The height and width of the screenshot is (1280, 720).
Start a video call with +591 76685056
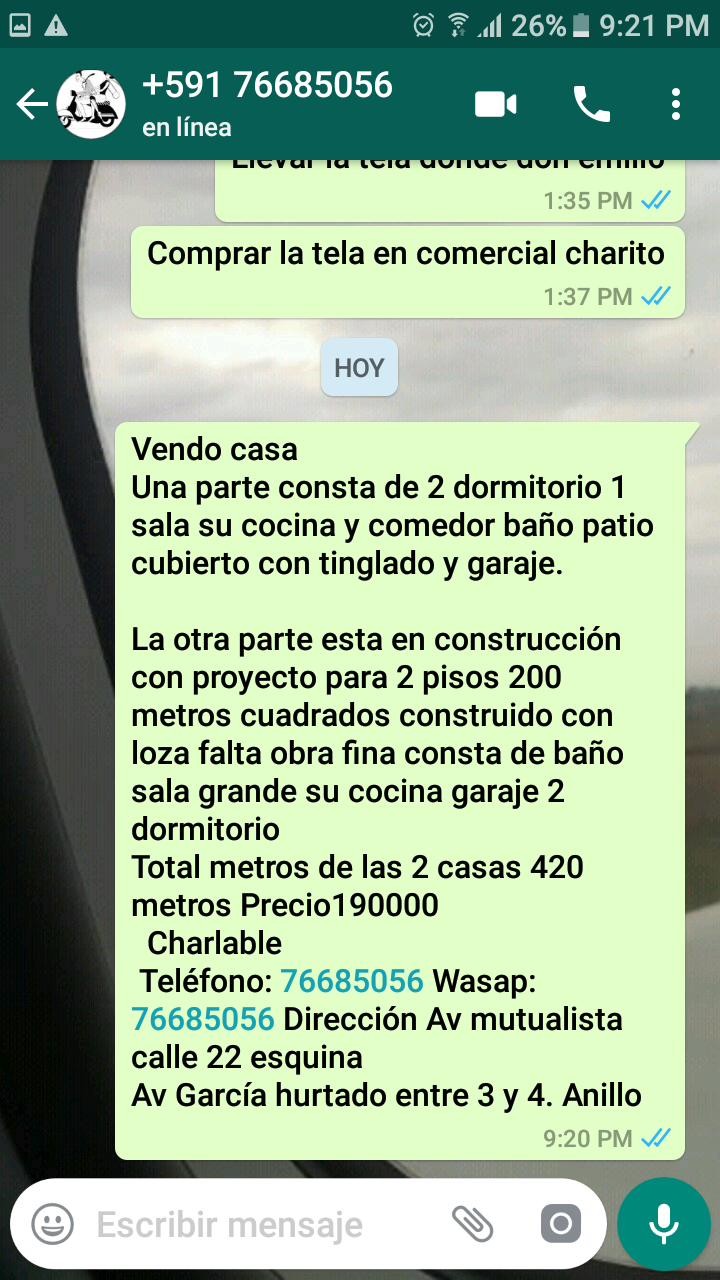point(496,104)
